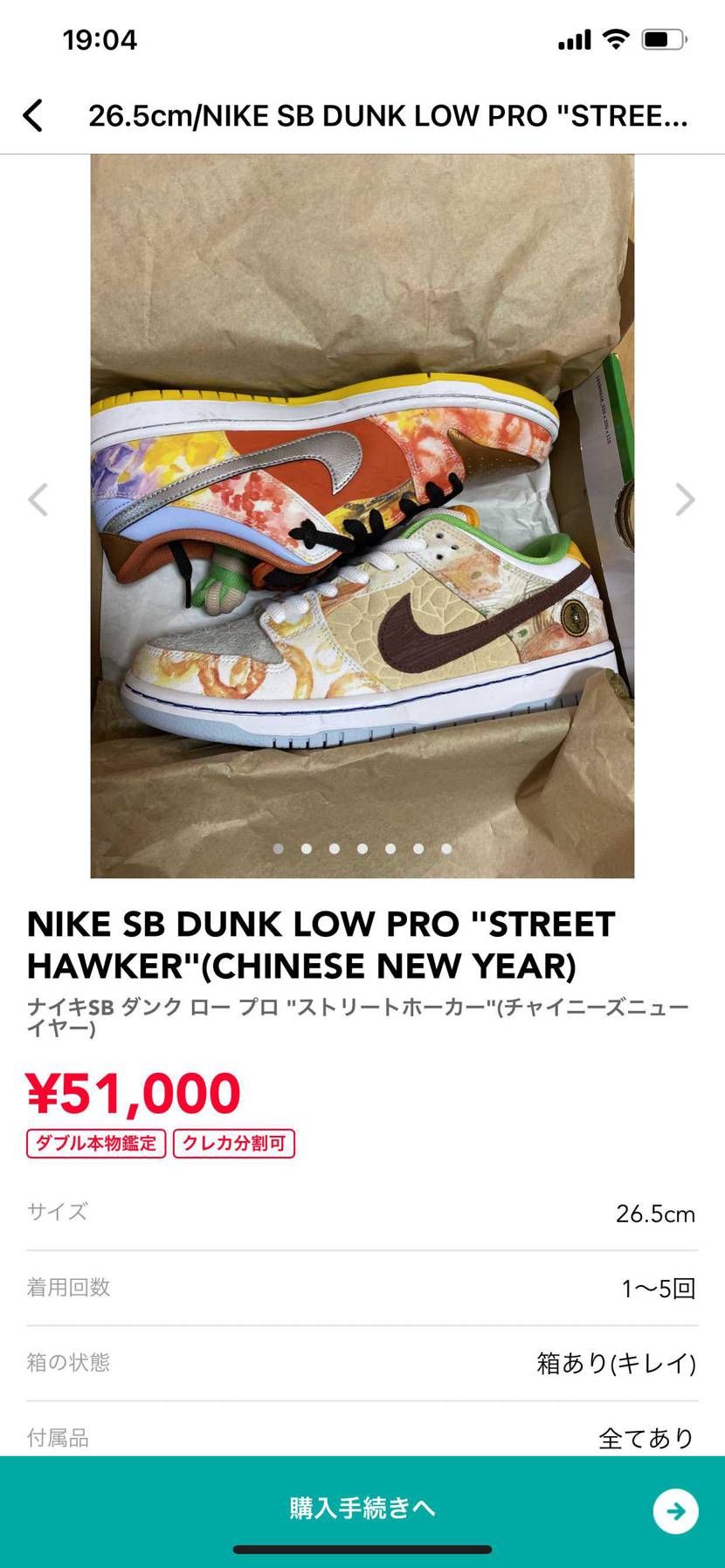Tap the クレカ分割可 tag

tap(234, 1144)
